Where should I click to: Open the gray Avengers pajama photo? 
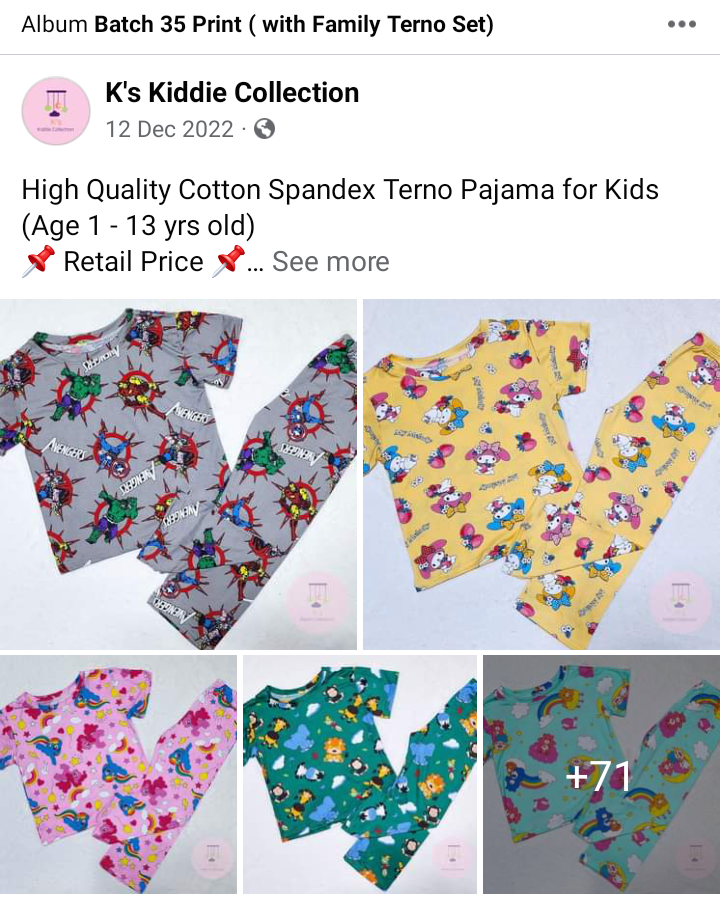tap(178, 474)
